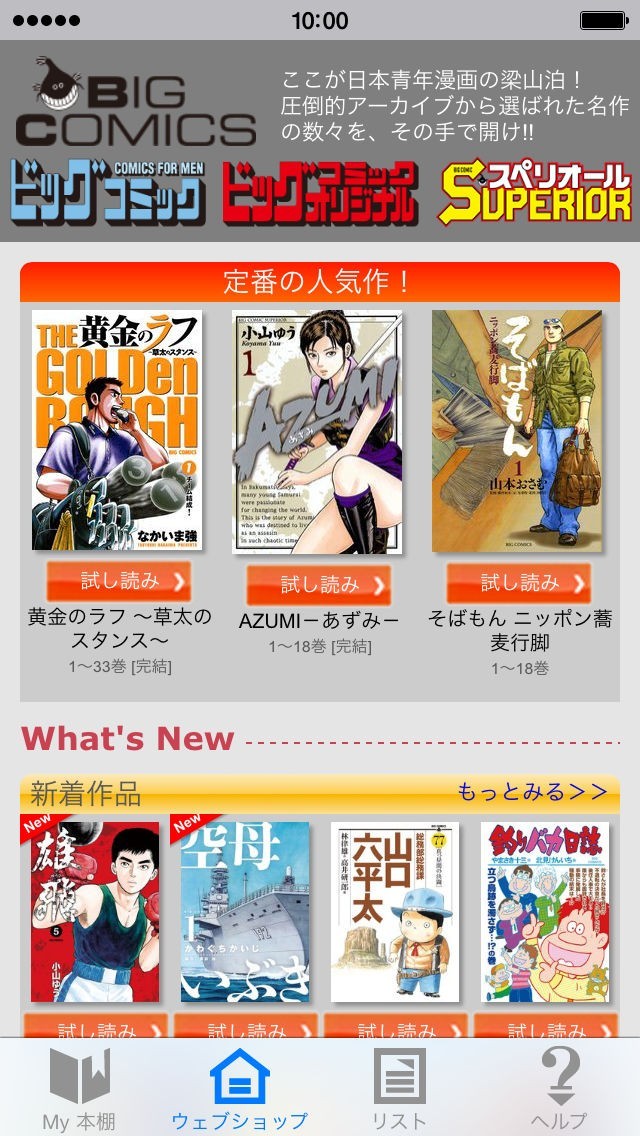Viewport: 640px width, 1136px height.
Task: Open the 空母いぶき manga cover
Action: coord(245,912)
